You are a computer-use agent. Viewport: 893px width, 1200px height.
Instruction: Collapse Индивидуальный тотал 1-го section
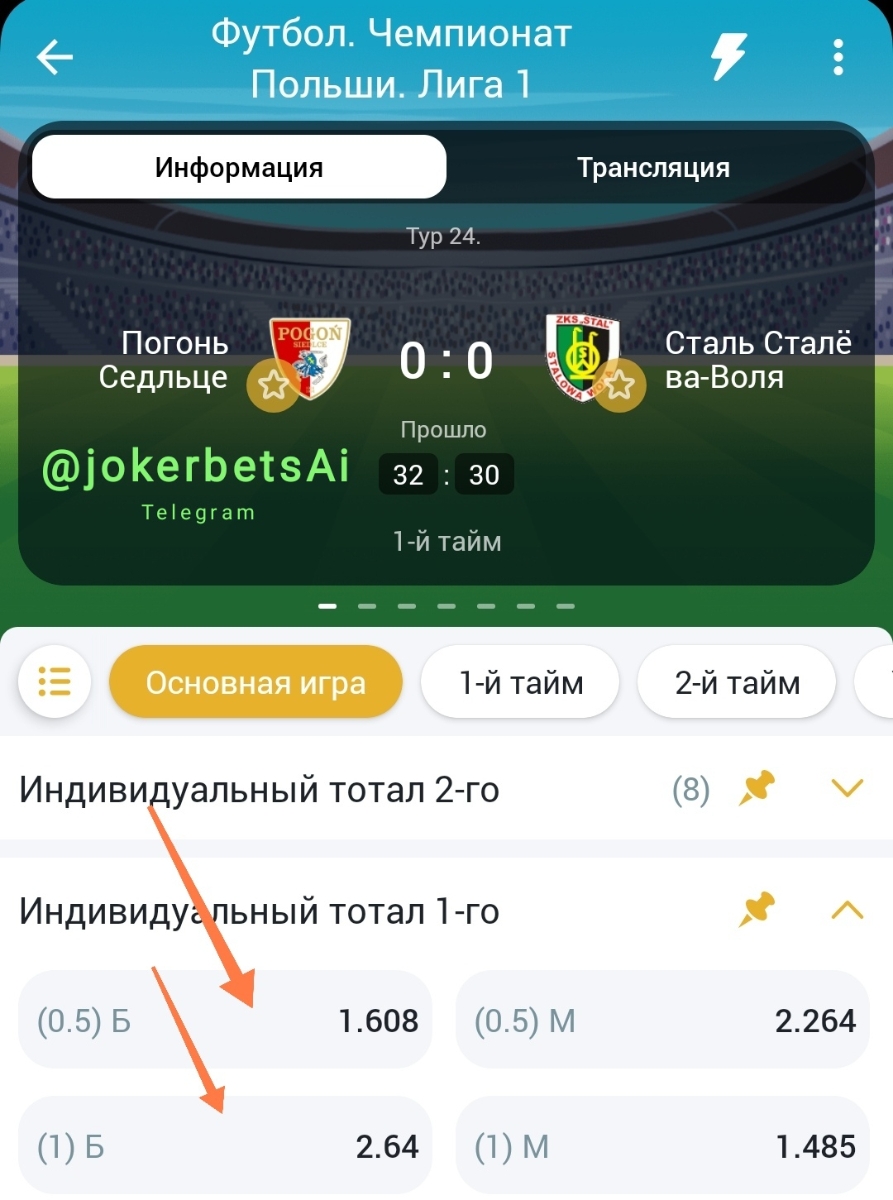(847, 910)
